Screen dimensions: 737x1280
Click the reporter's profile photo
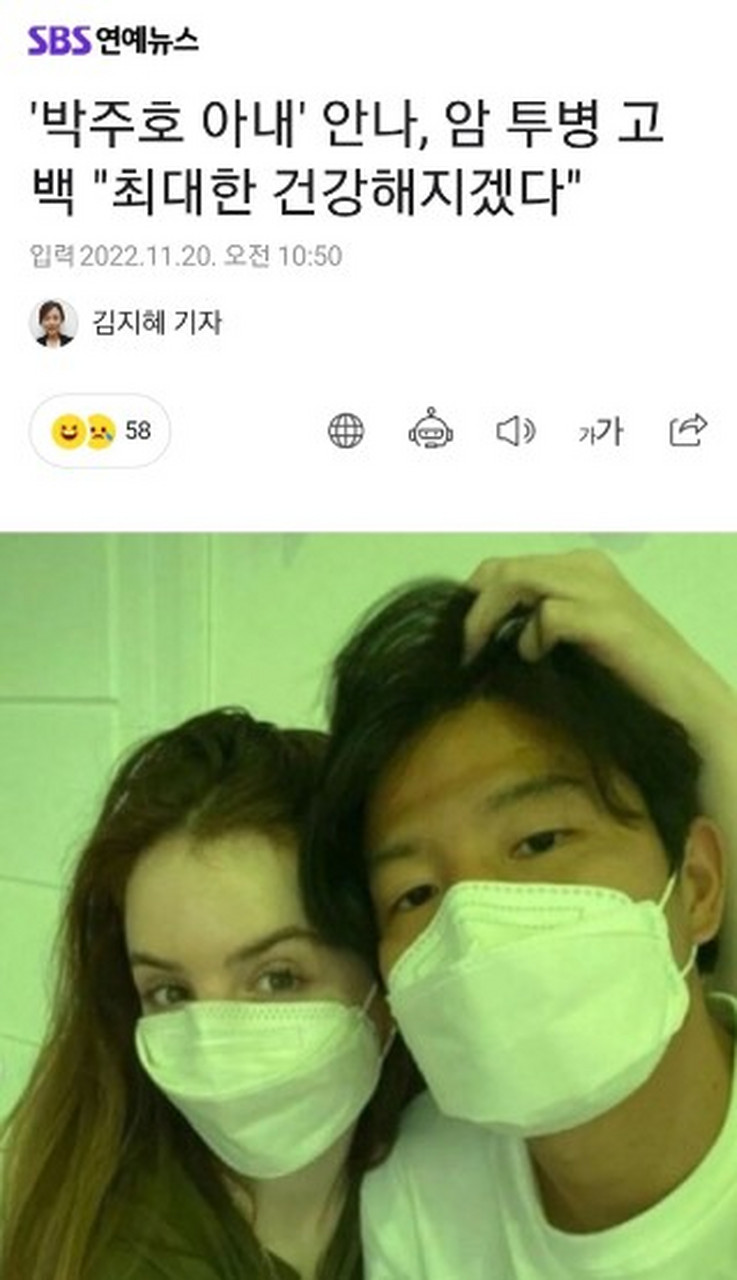(53, 318)
